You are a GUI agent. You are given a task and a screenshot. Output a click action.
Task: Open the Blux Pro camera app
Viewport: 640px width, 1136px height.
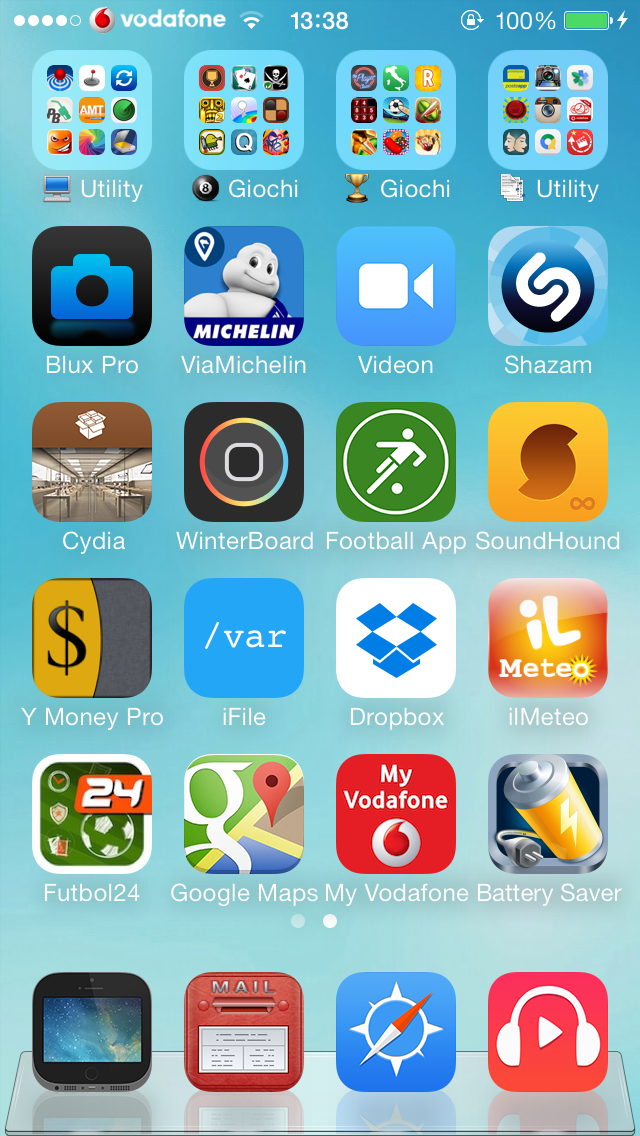tap(92, 286)
